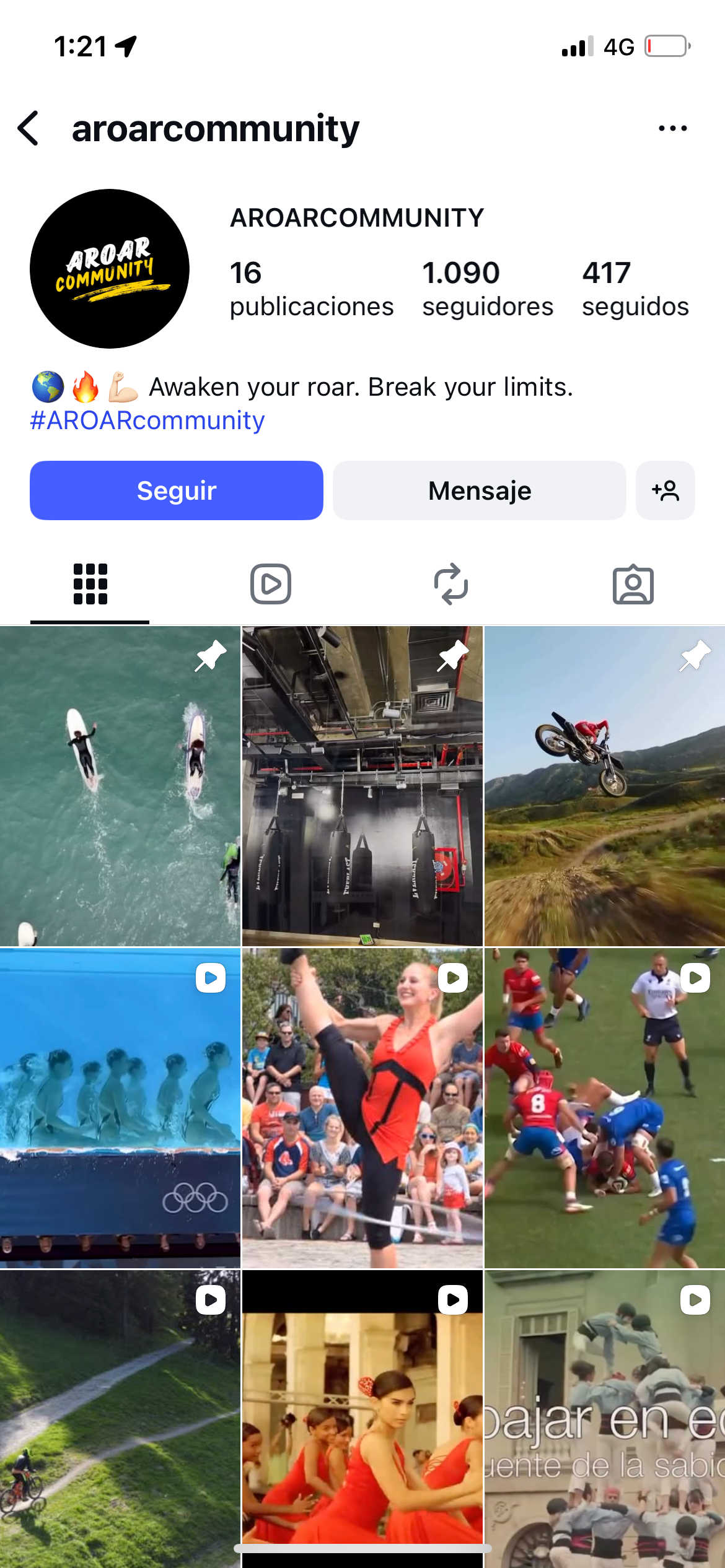Open the dancer in red high-kick reel
Viewport: 725px width, 1568px height.
362,1107
